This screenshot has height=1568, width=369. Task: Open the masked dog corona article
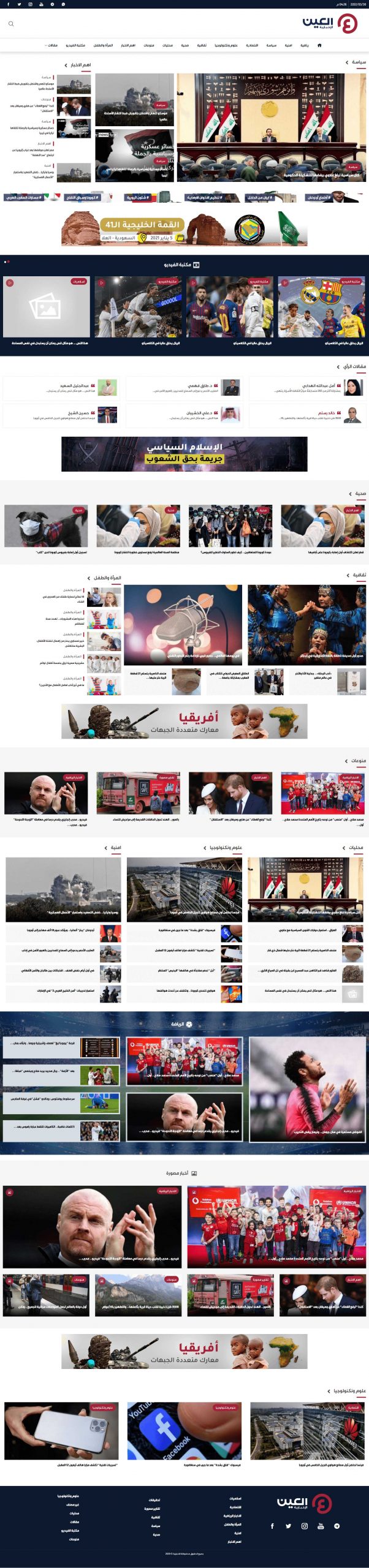point(45,526)
